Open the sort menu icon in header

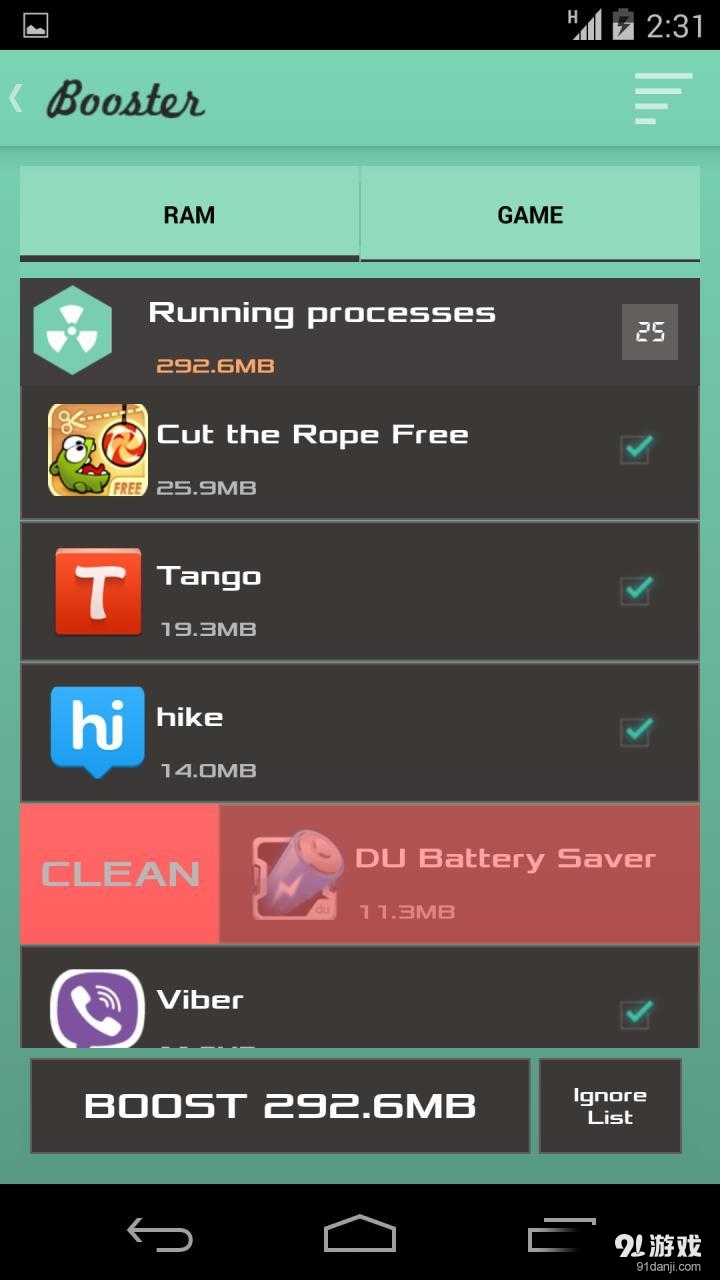pos(662,98)
